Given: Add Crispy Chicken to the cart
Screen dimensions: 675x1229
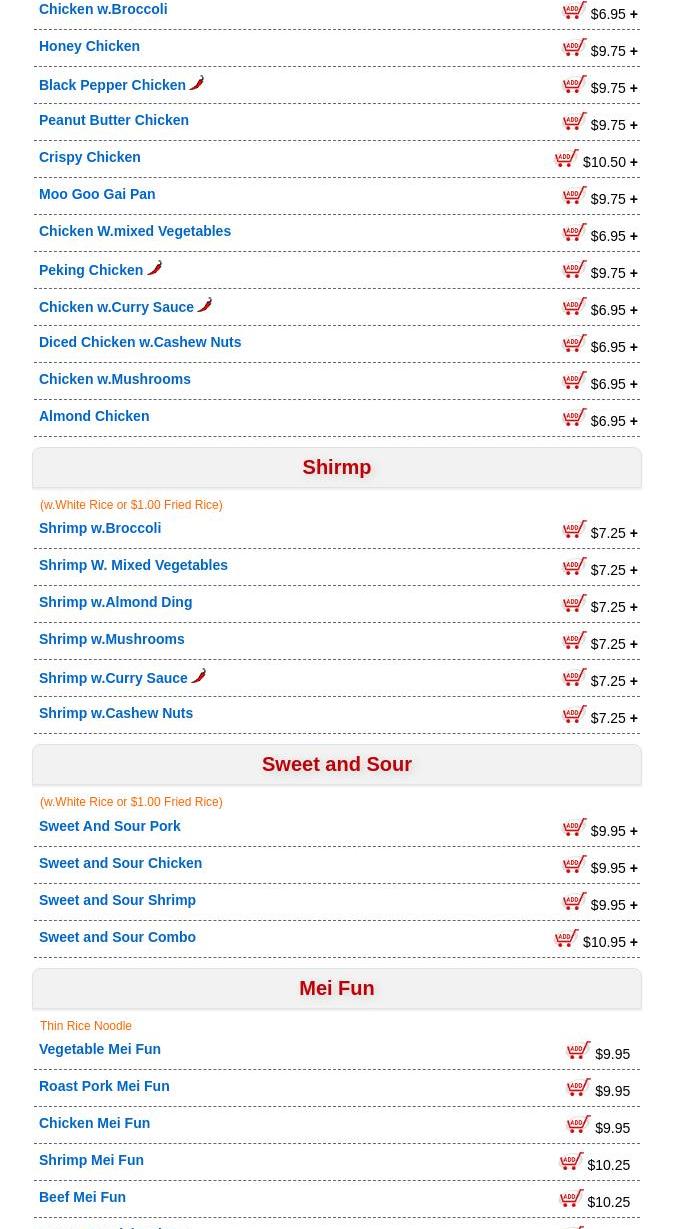Looking at the screenshot, I should tap(567, 158).
